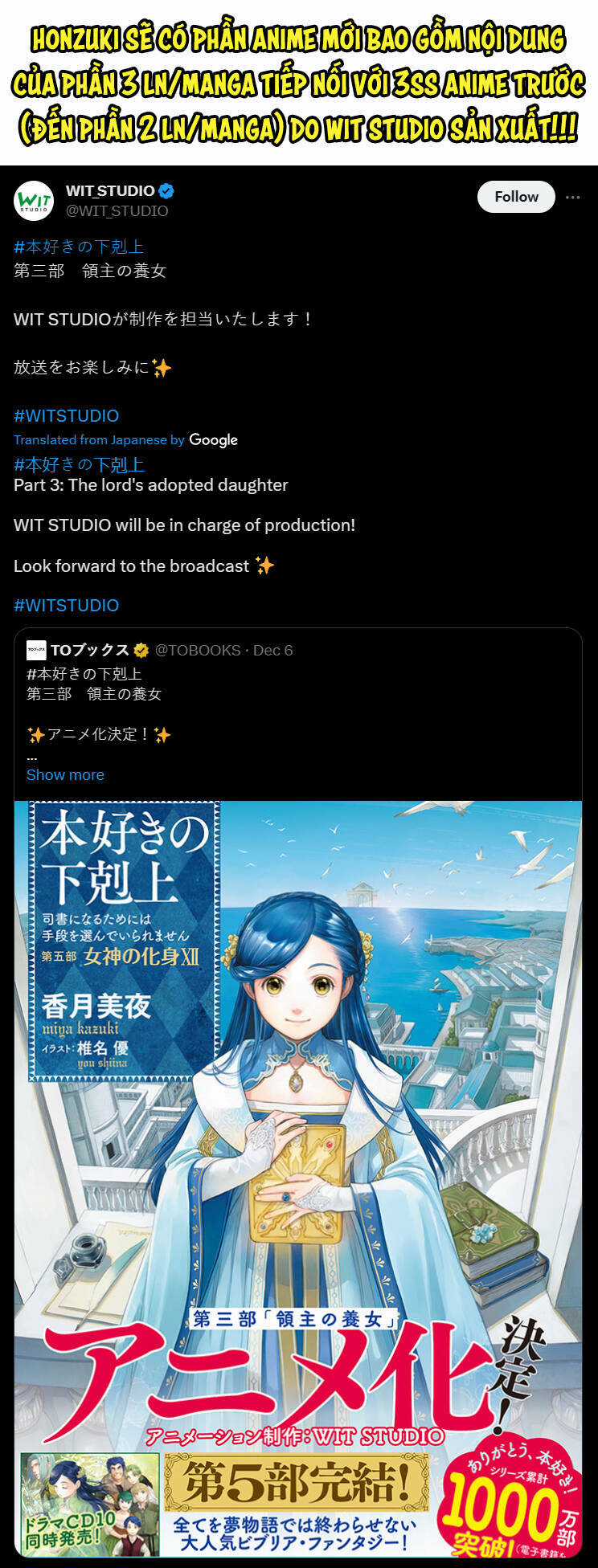Screen dimensions: 598x1568
Task: Open the first #WITSTUDIO hashtag
Action: click(66, 414)
